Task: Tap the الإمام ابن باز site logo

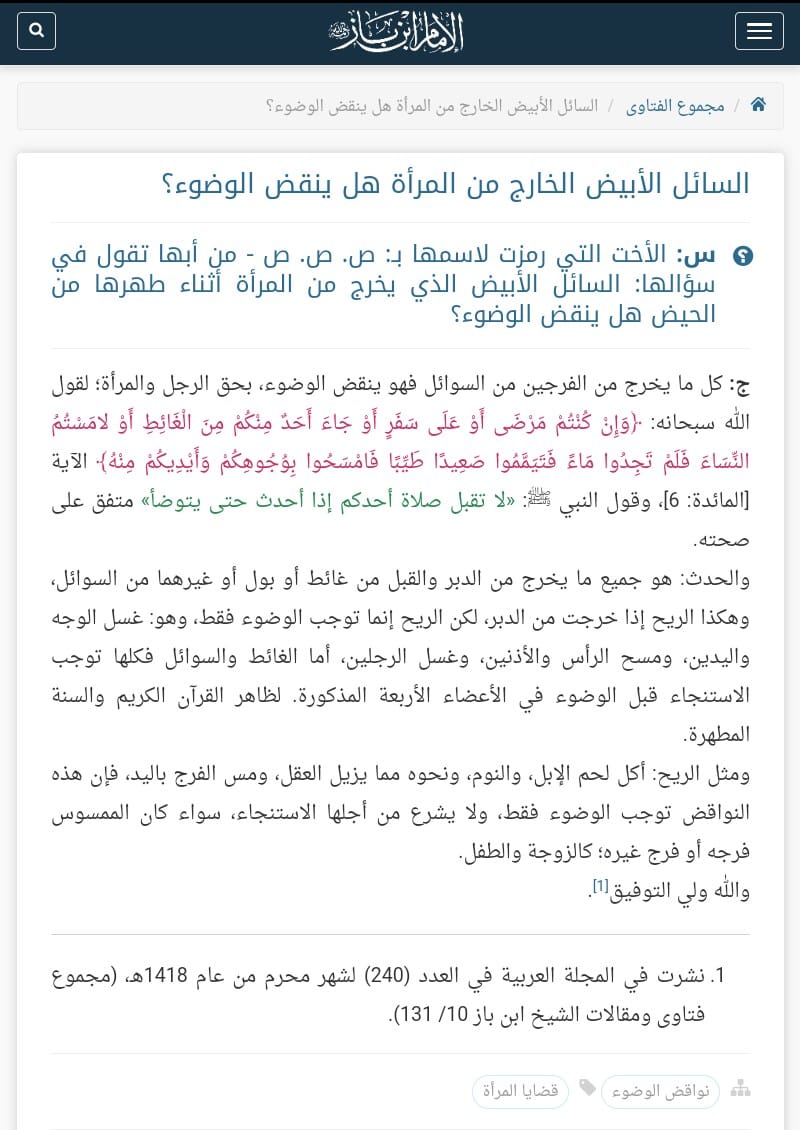Action: [x=396, y=31]
